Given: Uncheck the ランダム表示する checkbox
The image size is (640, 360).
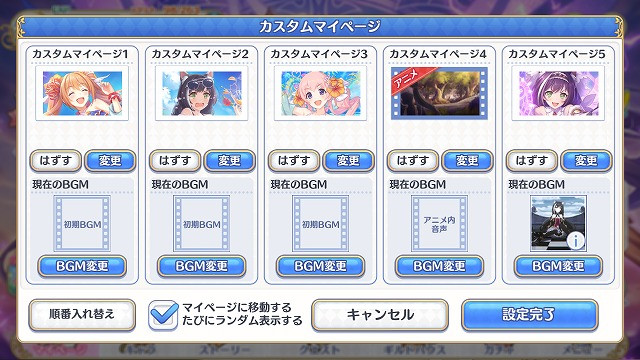Looking at the screenshot, I should point(163,315).
